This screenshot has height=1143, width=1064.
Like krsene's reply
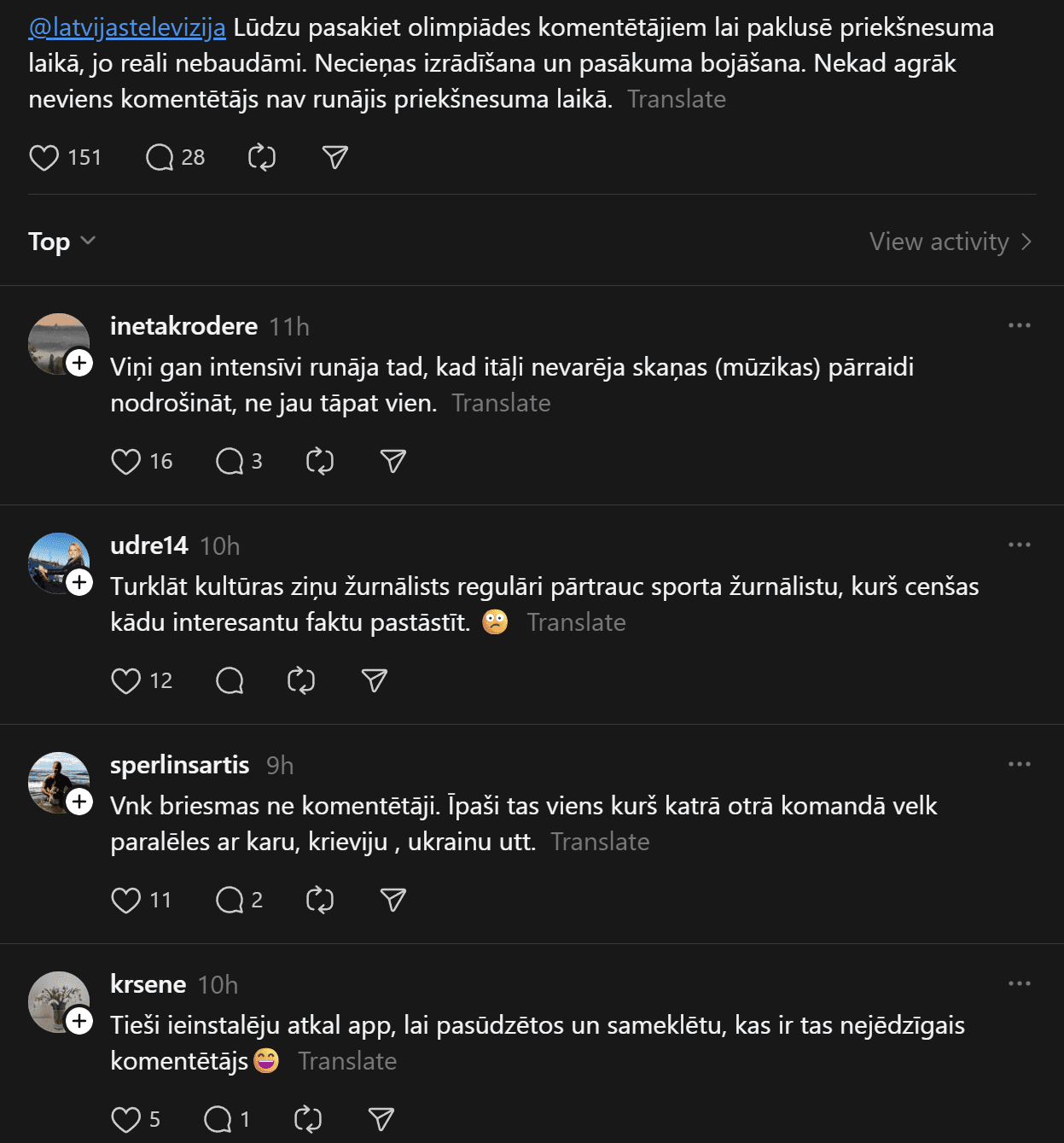126,1120
